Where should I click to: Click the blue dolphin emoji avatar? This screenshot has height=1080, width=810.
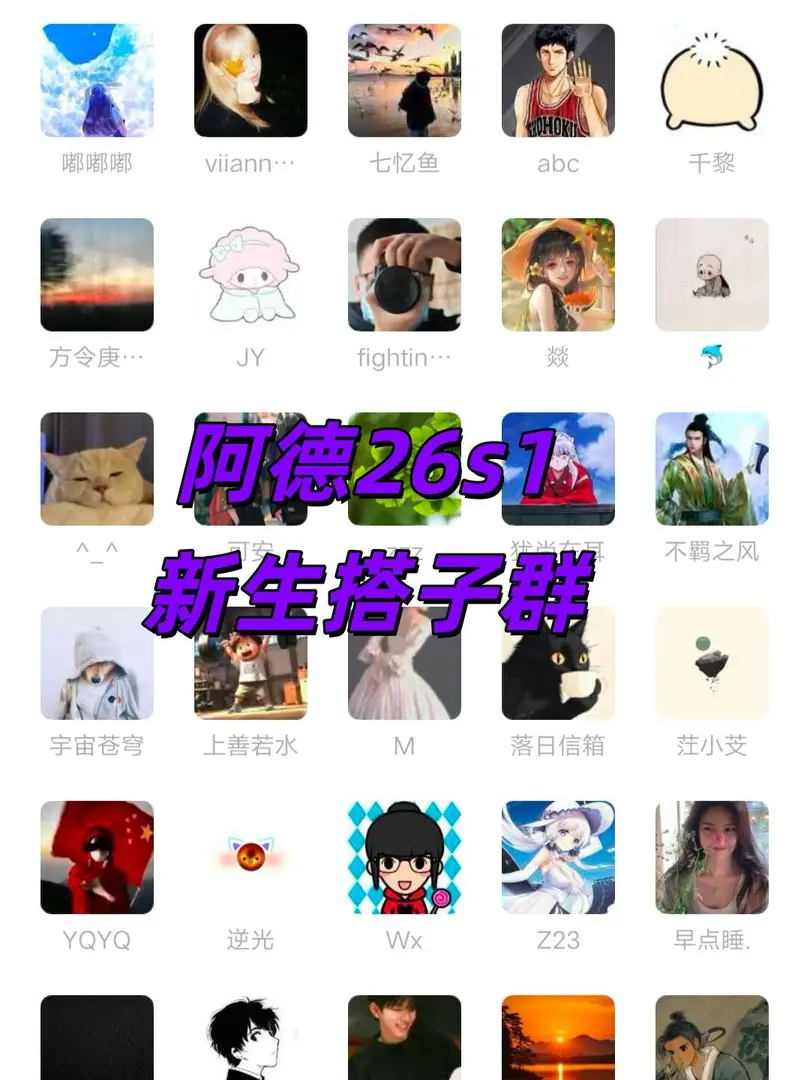pos(710,277)
